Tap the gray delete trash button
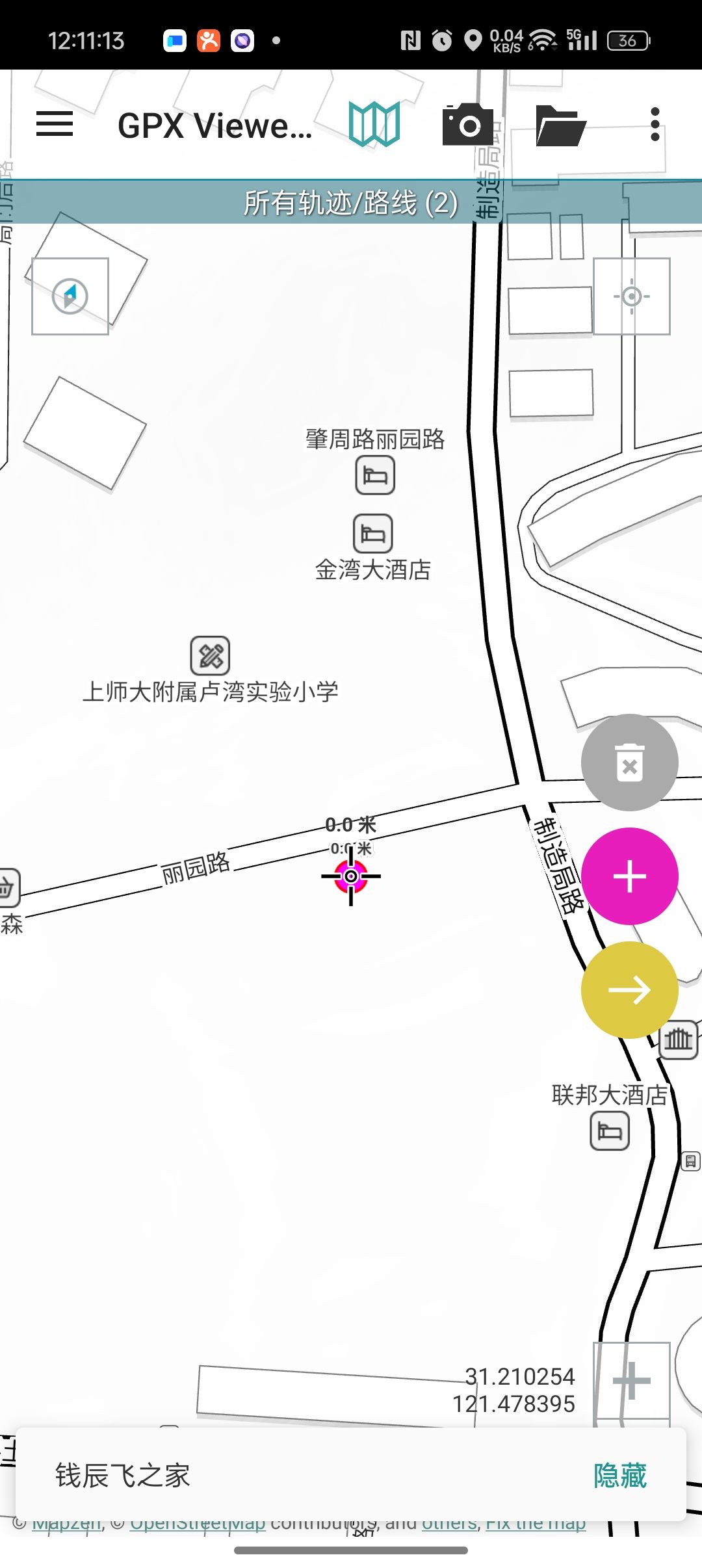This screenshot has height=1568, width=702. tap(629, 763)
